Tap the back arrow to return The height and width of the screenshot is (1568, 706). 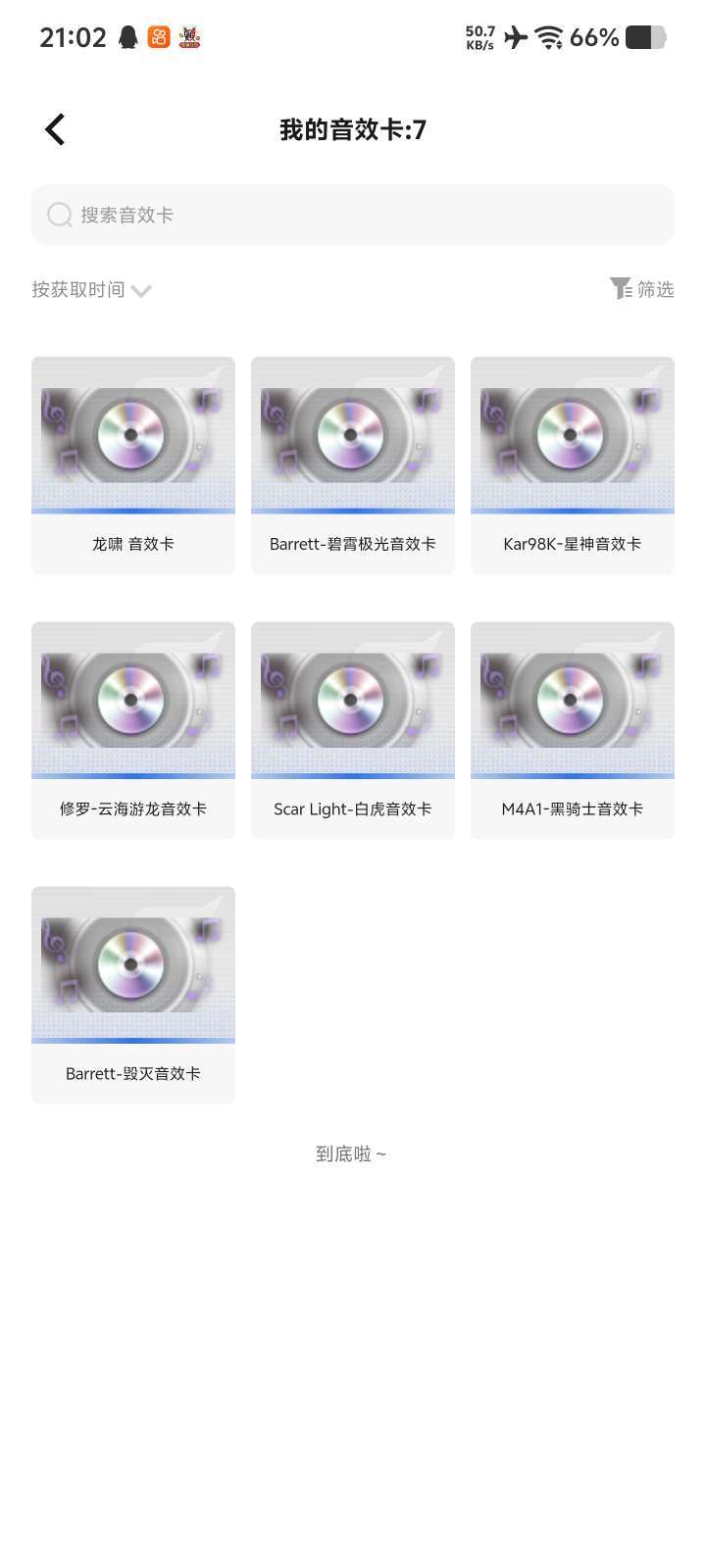54,128
